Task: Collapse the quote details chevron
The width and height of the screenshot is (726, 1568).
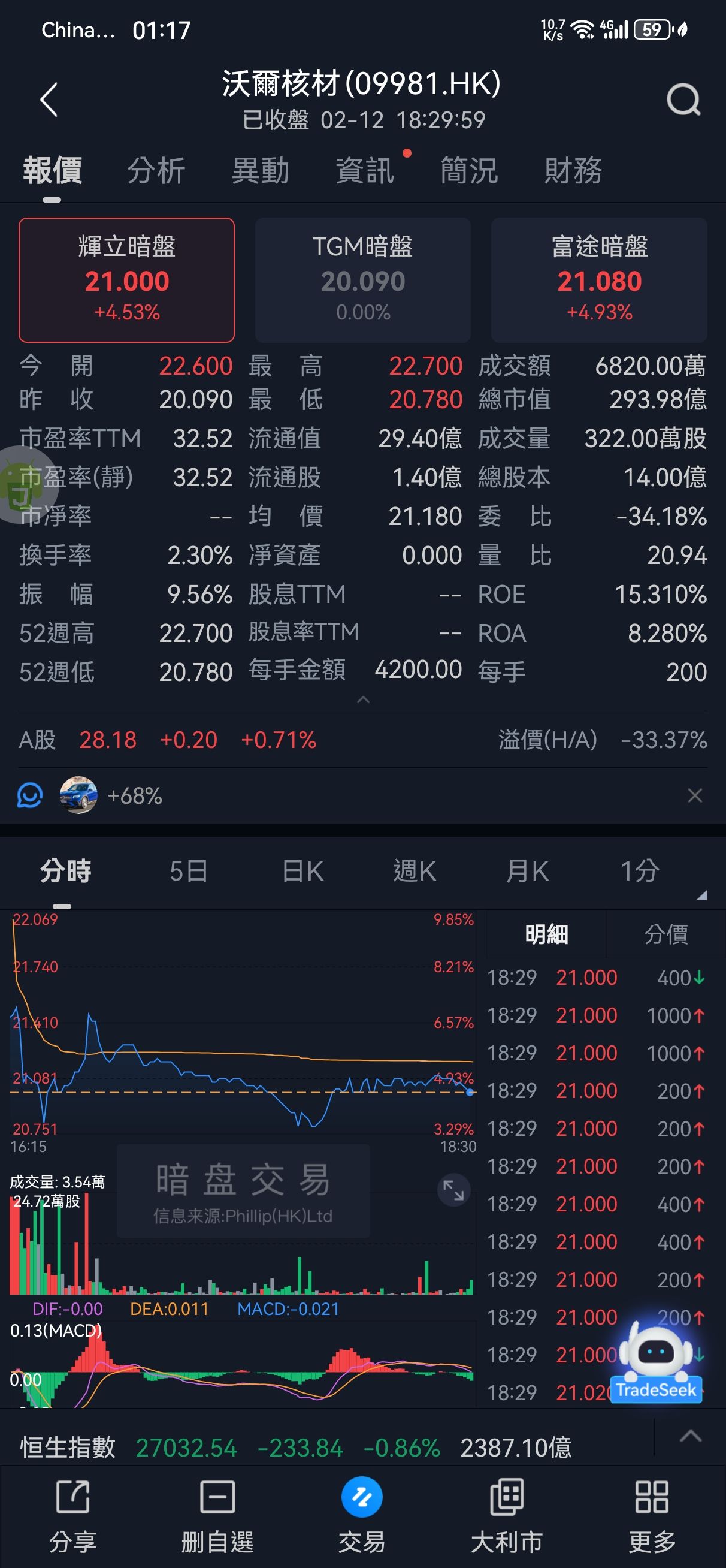Action: tap(364, 700)
